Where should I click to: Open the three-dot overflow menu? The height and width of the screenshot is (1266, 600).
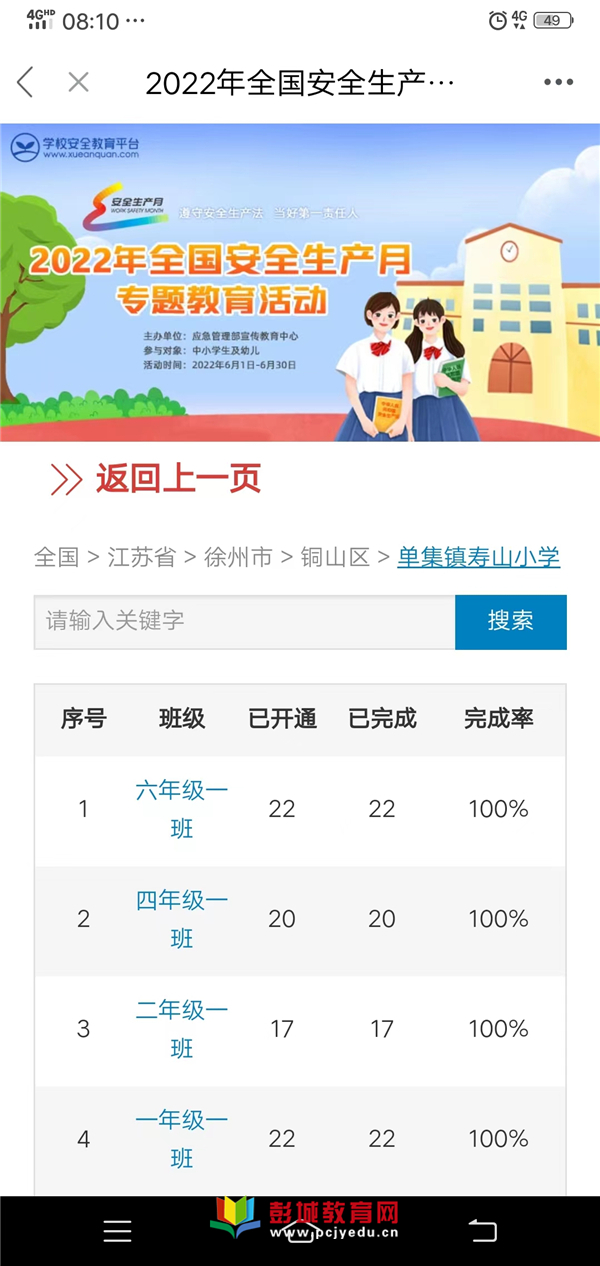558,82
